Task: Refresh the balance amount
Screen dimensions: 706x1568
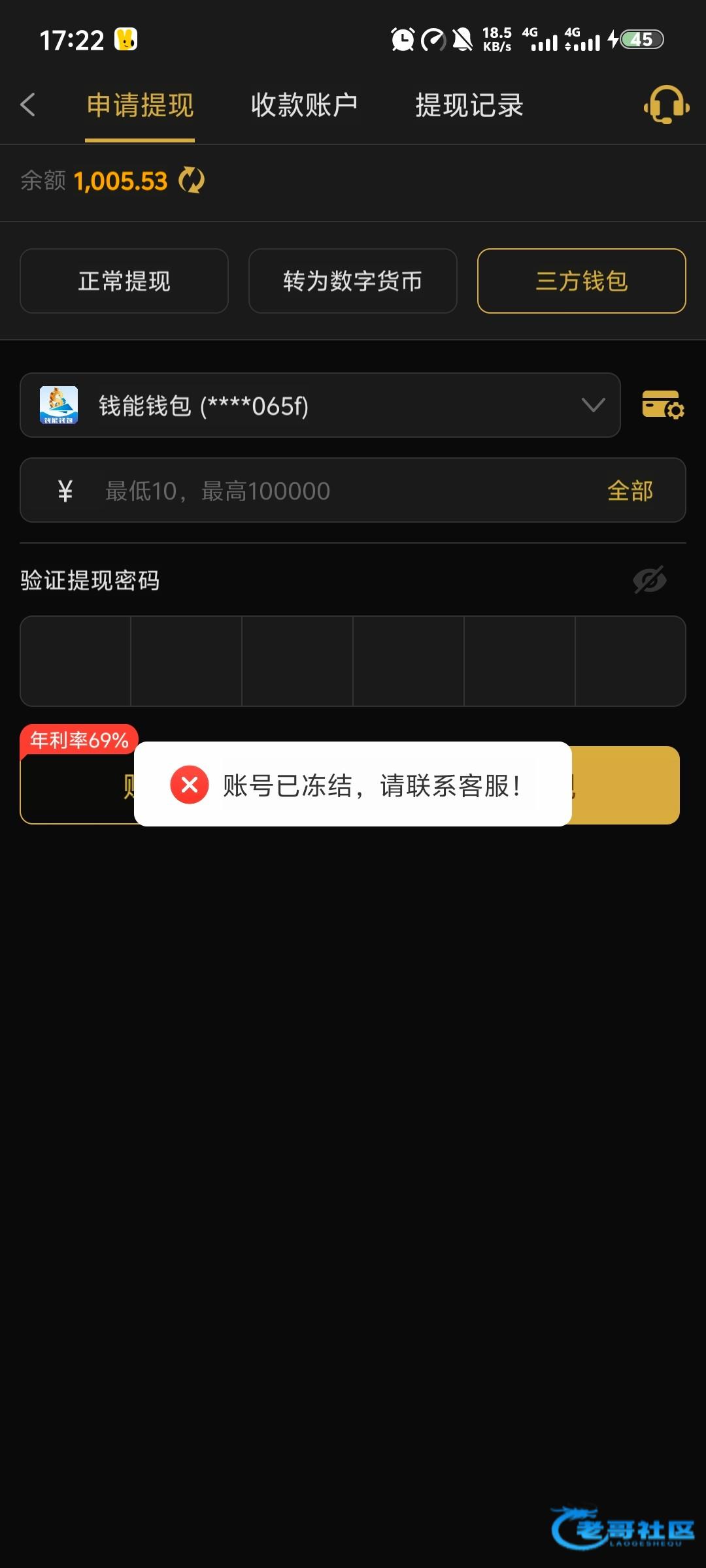Action: point(192,180)
